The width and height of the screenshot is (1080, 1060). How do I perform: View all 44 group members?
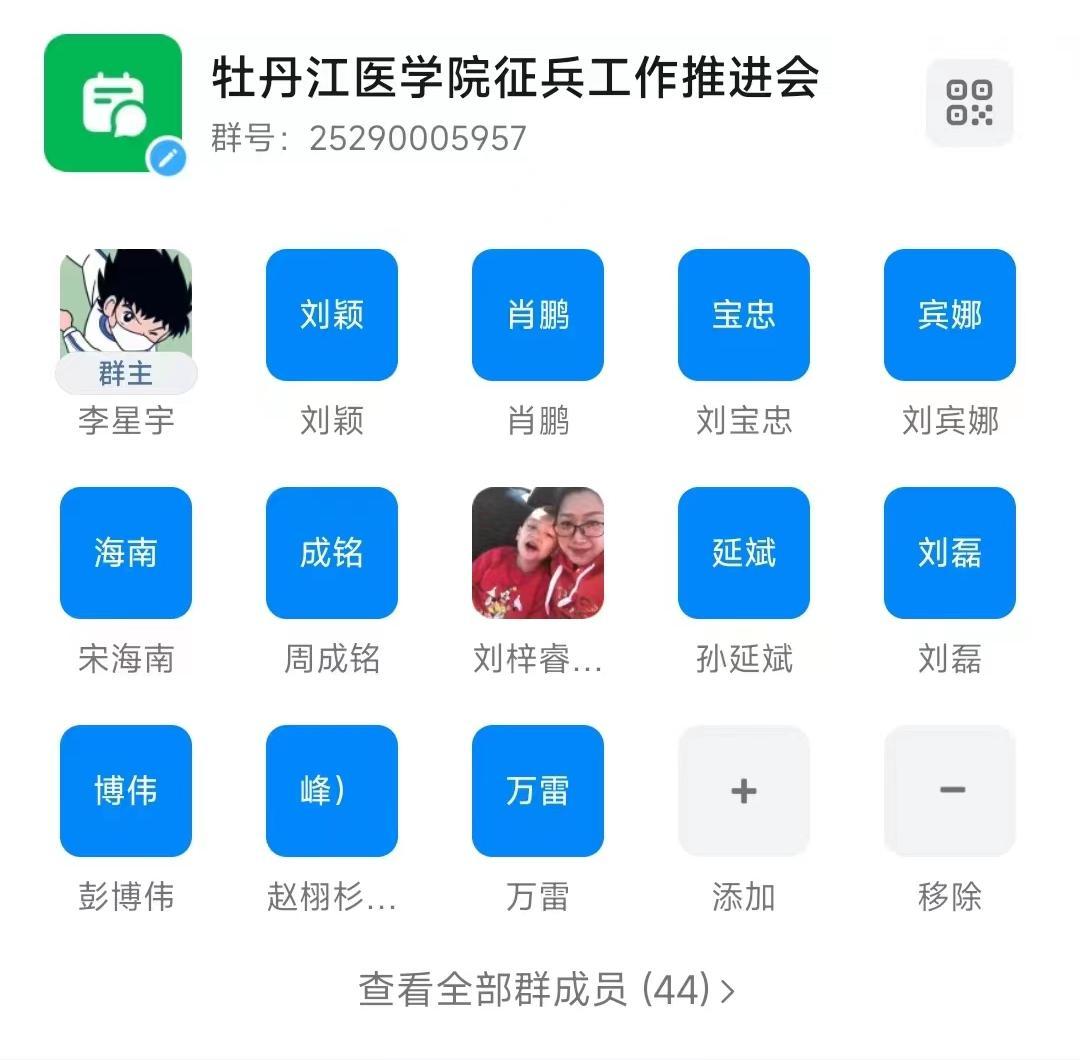[x=546, y=990]
